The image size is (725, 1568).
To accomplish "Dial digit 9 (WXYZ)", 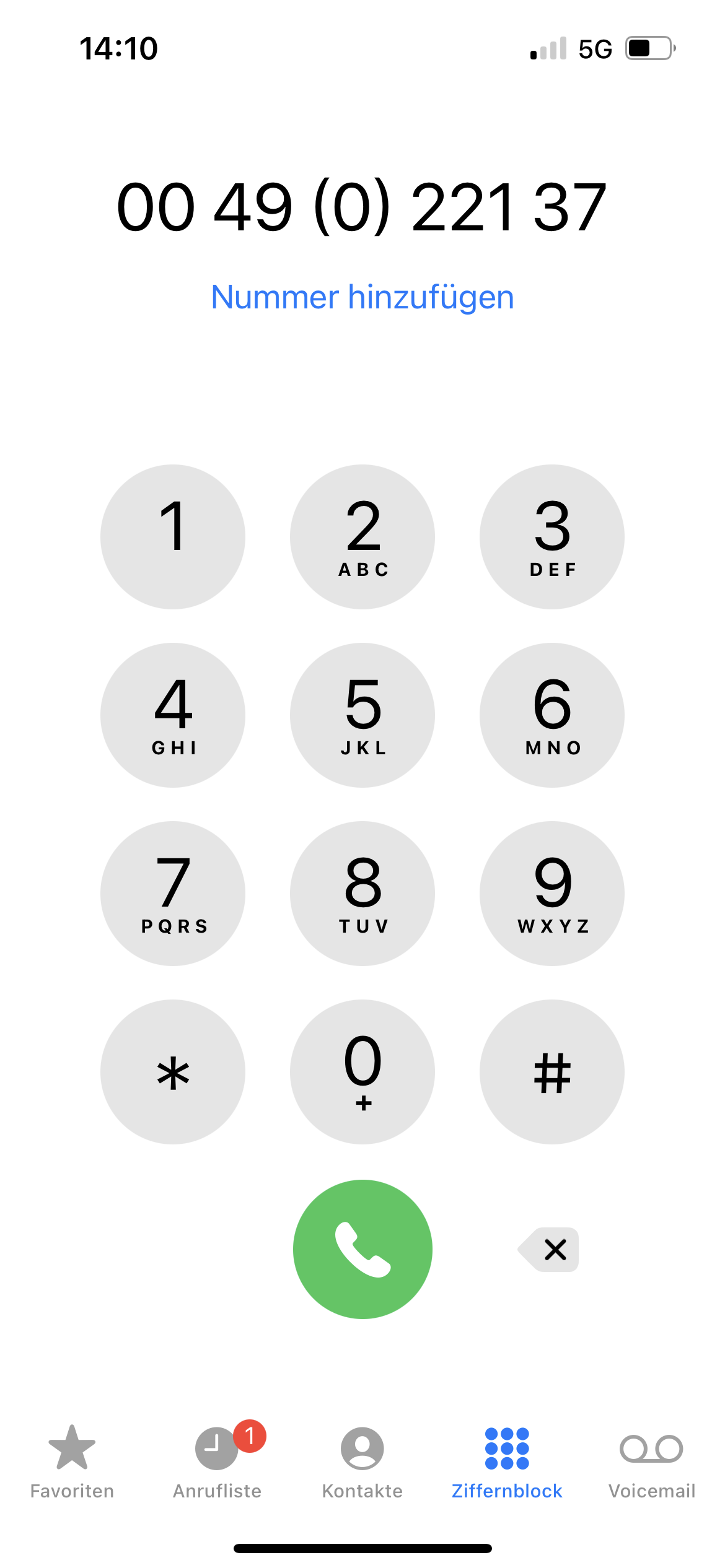I will tap(552, 894).
